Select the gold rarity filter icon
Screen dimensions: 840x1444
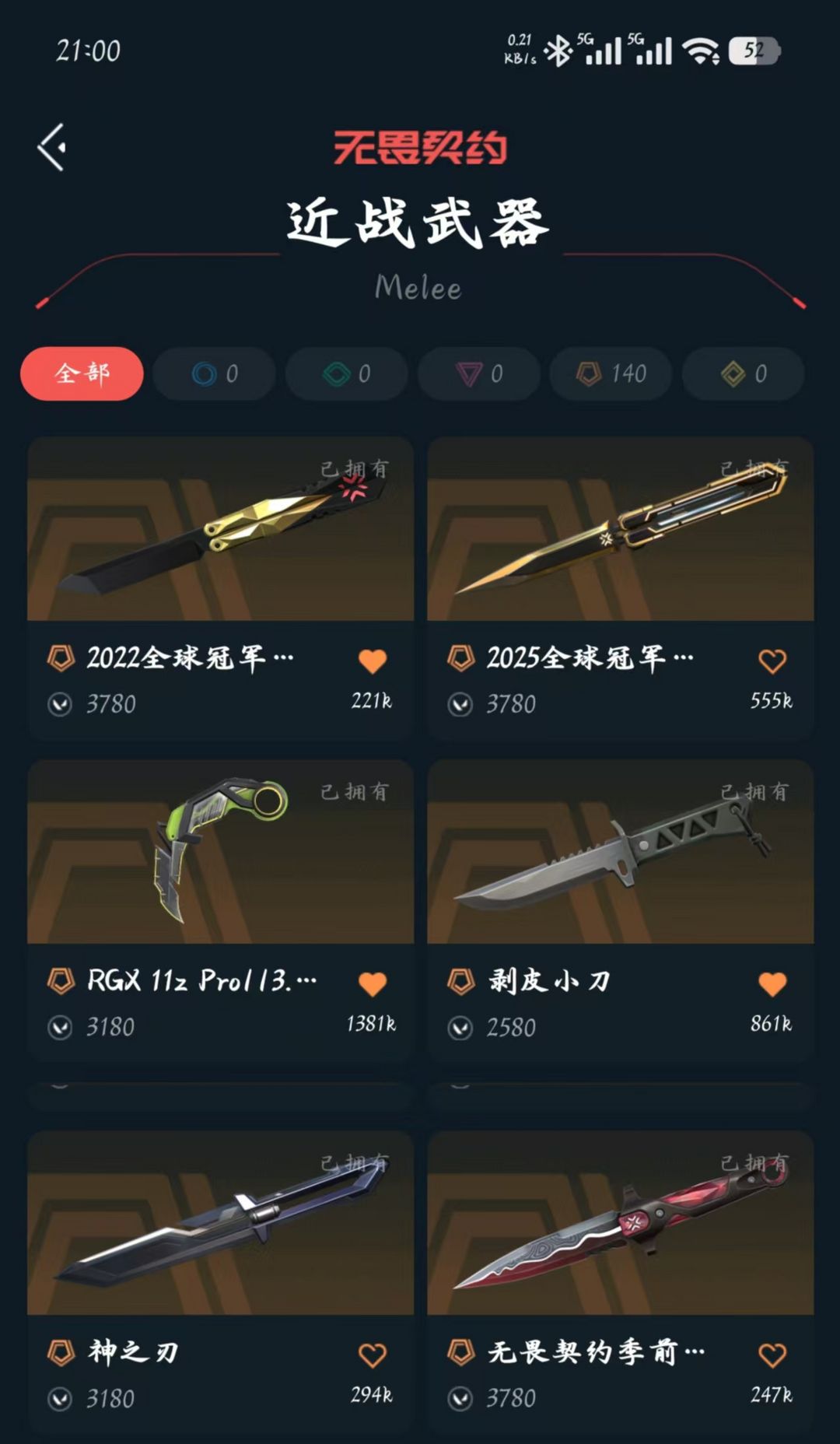click(733, 374)
